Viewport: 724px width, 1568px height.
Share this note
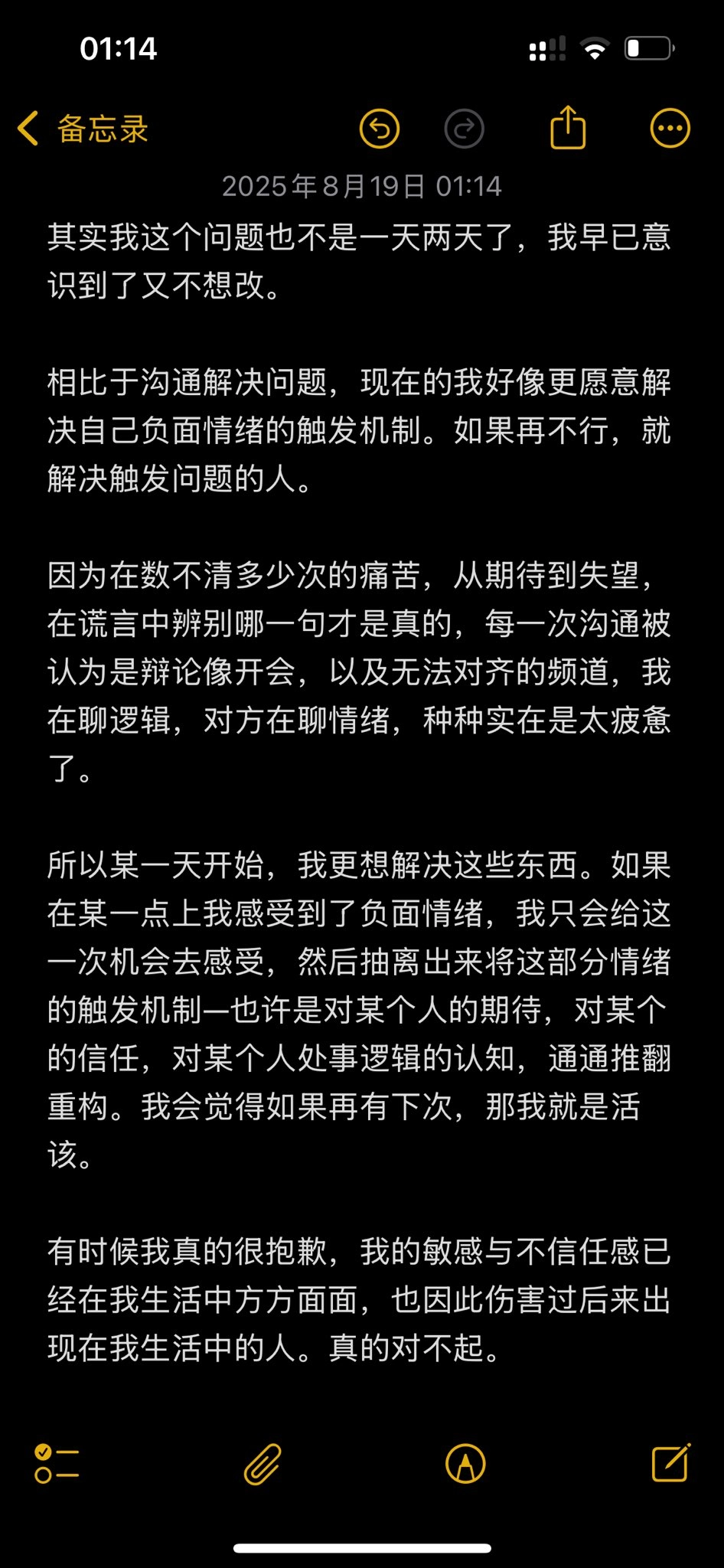(568, 127)
